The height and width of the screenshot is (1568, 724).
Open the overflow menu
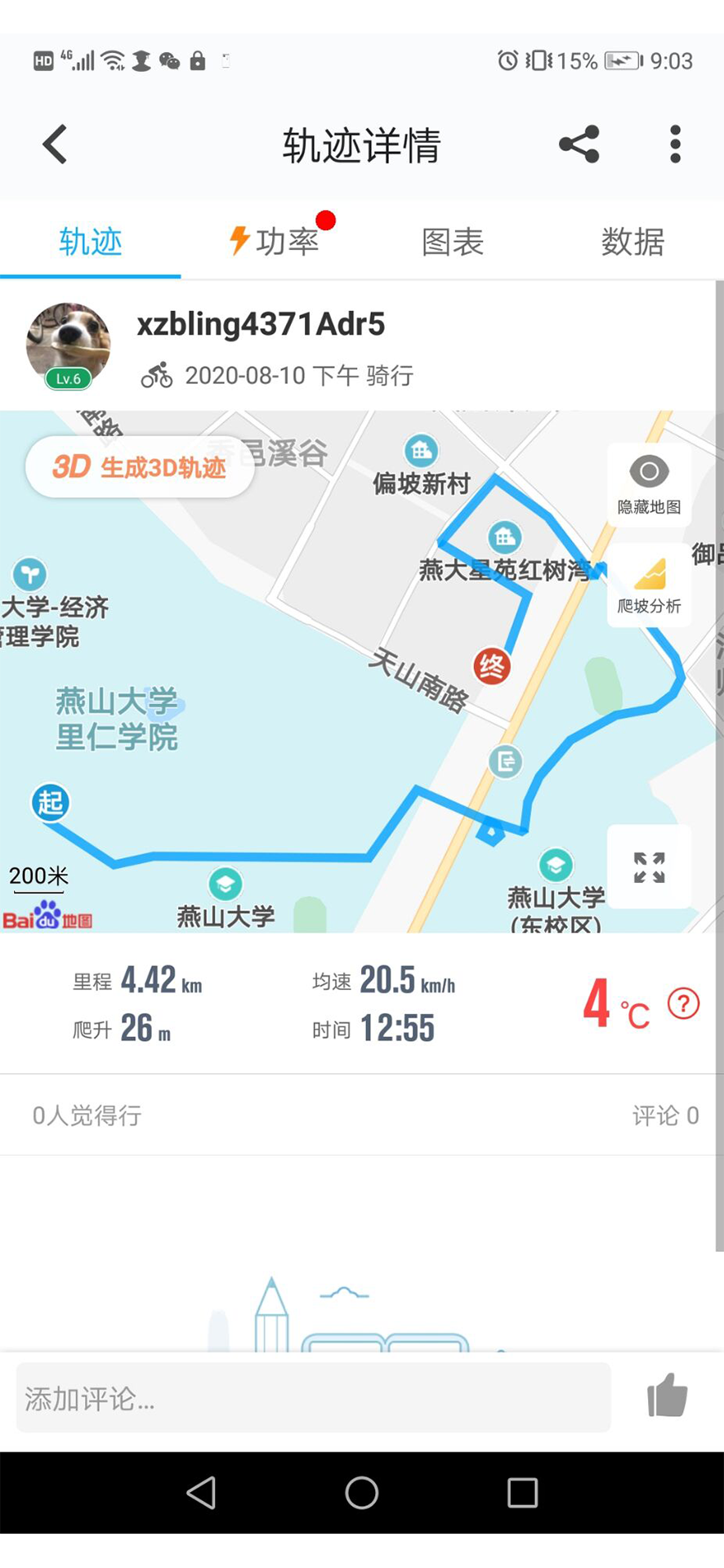[x=675, y=145]
